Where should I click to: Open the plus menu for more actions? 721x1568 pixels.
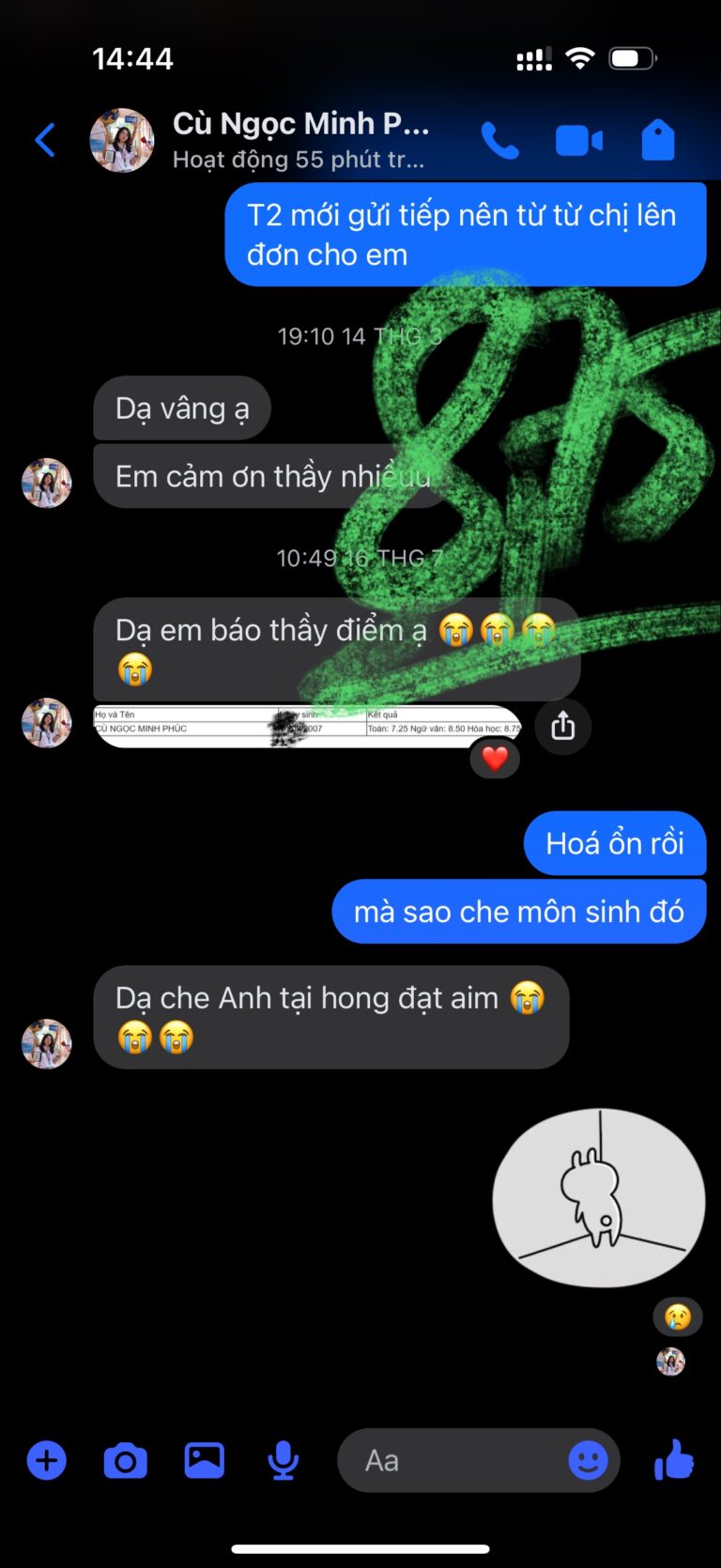[x=46, y=1461]
